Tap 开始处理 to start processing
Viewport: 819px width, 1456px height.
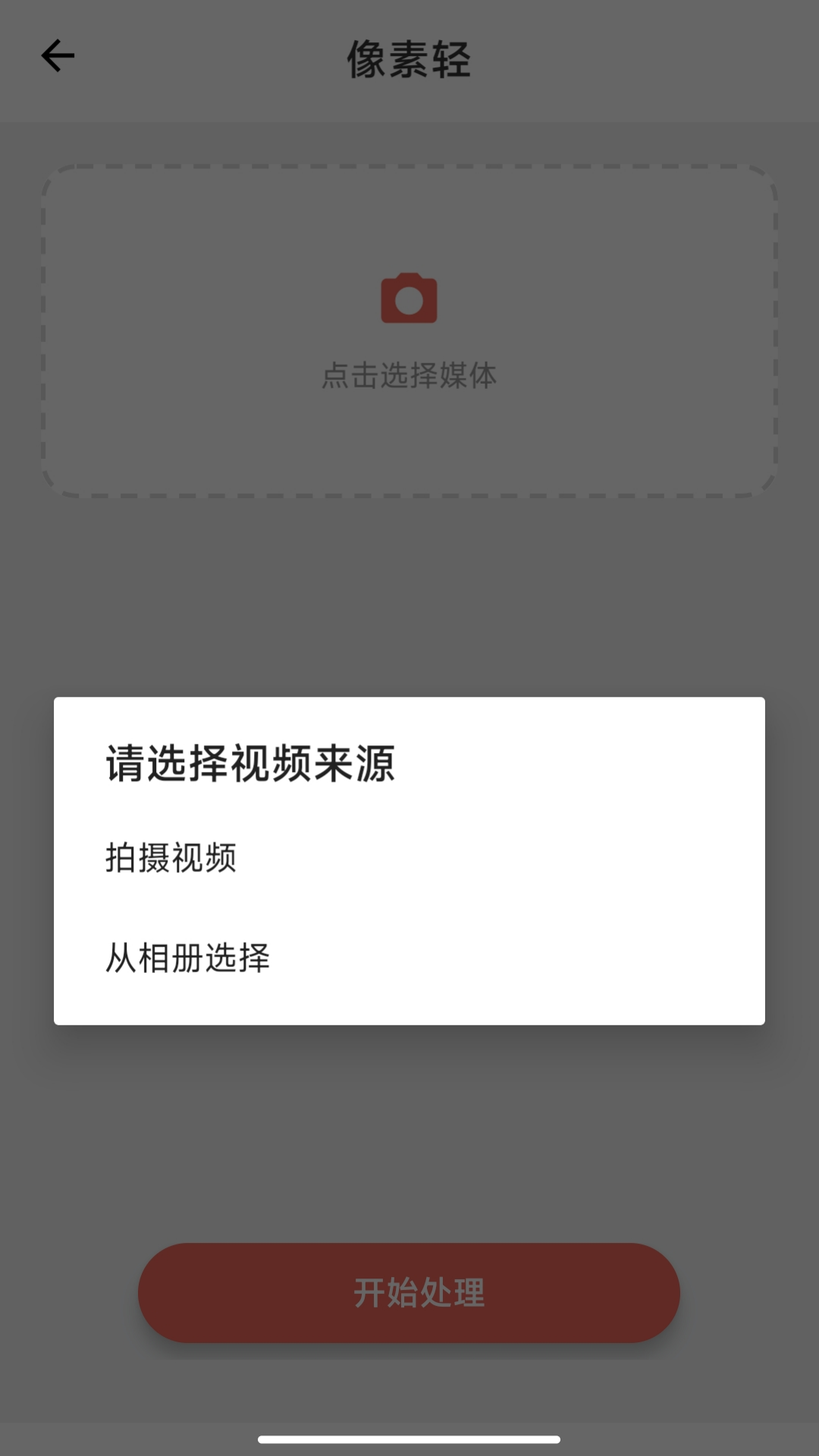click(409, 1291)
